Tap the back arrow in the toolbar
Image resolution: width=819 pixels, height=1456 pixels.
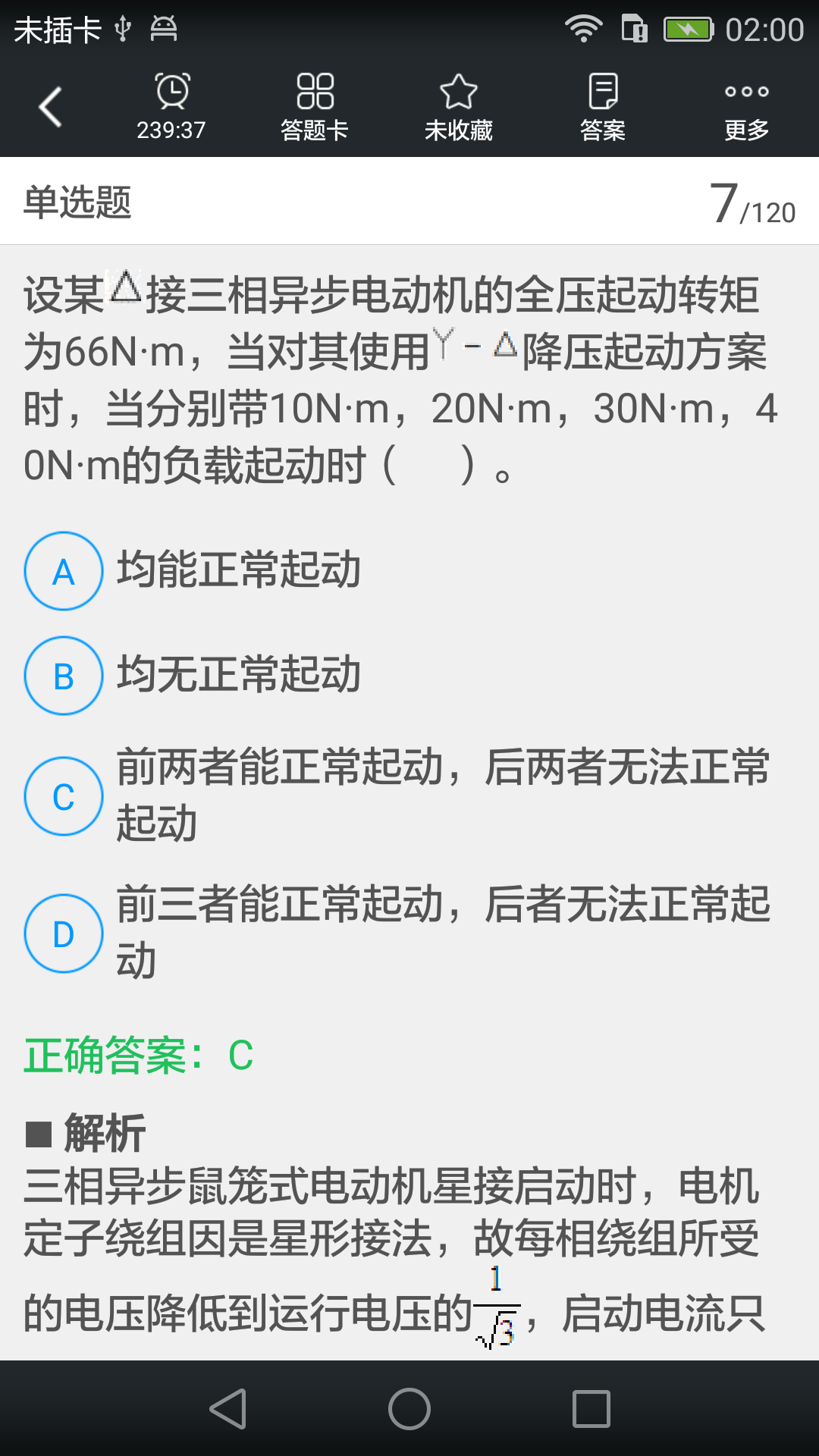(x=50, y=105)
